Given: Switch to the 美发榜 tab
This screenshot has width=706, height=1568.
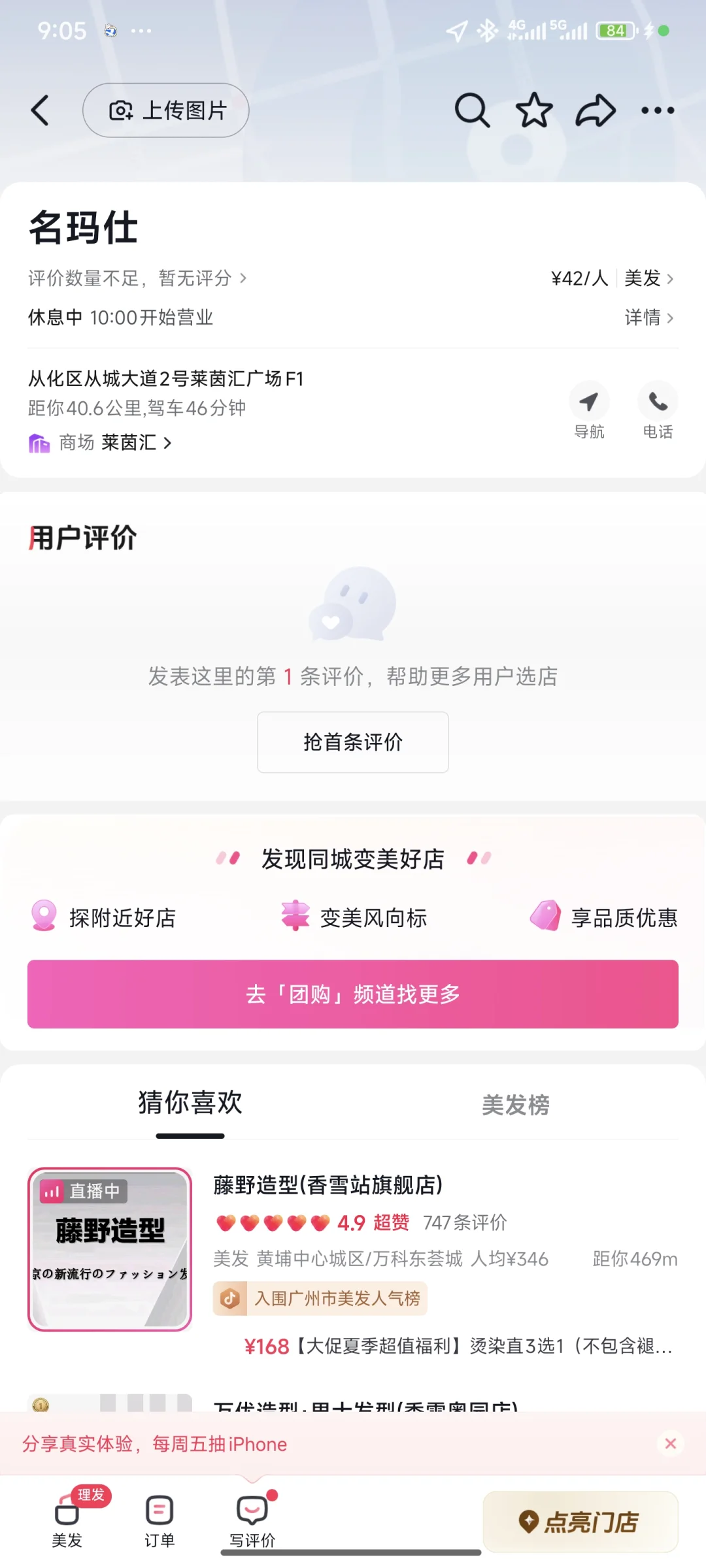Looking at the screenshot, I should coord(516,1105).
